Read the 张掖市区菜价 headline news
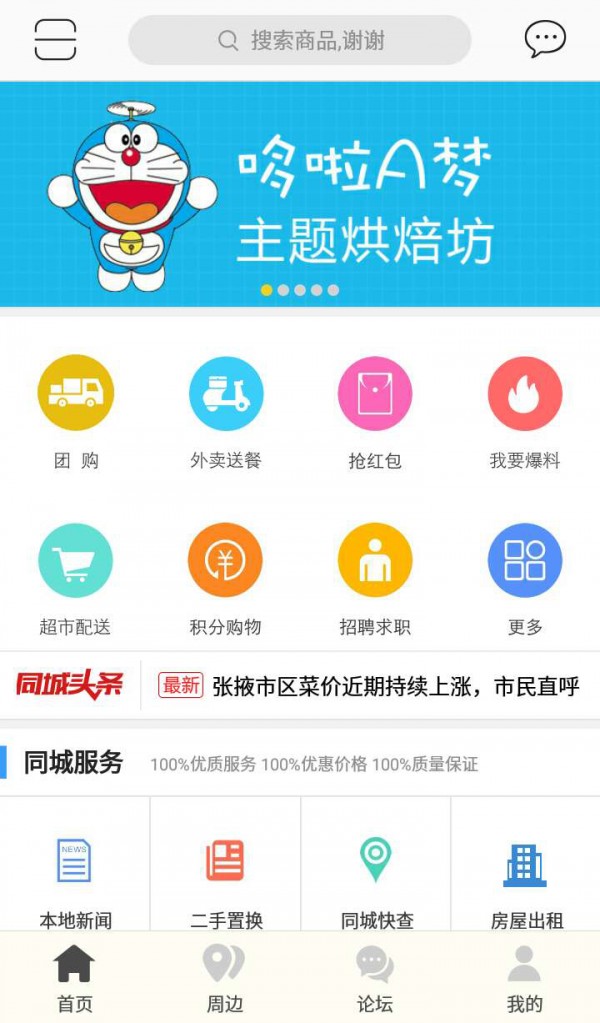This screenshot has height=1023, width=600. point(395,686)
